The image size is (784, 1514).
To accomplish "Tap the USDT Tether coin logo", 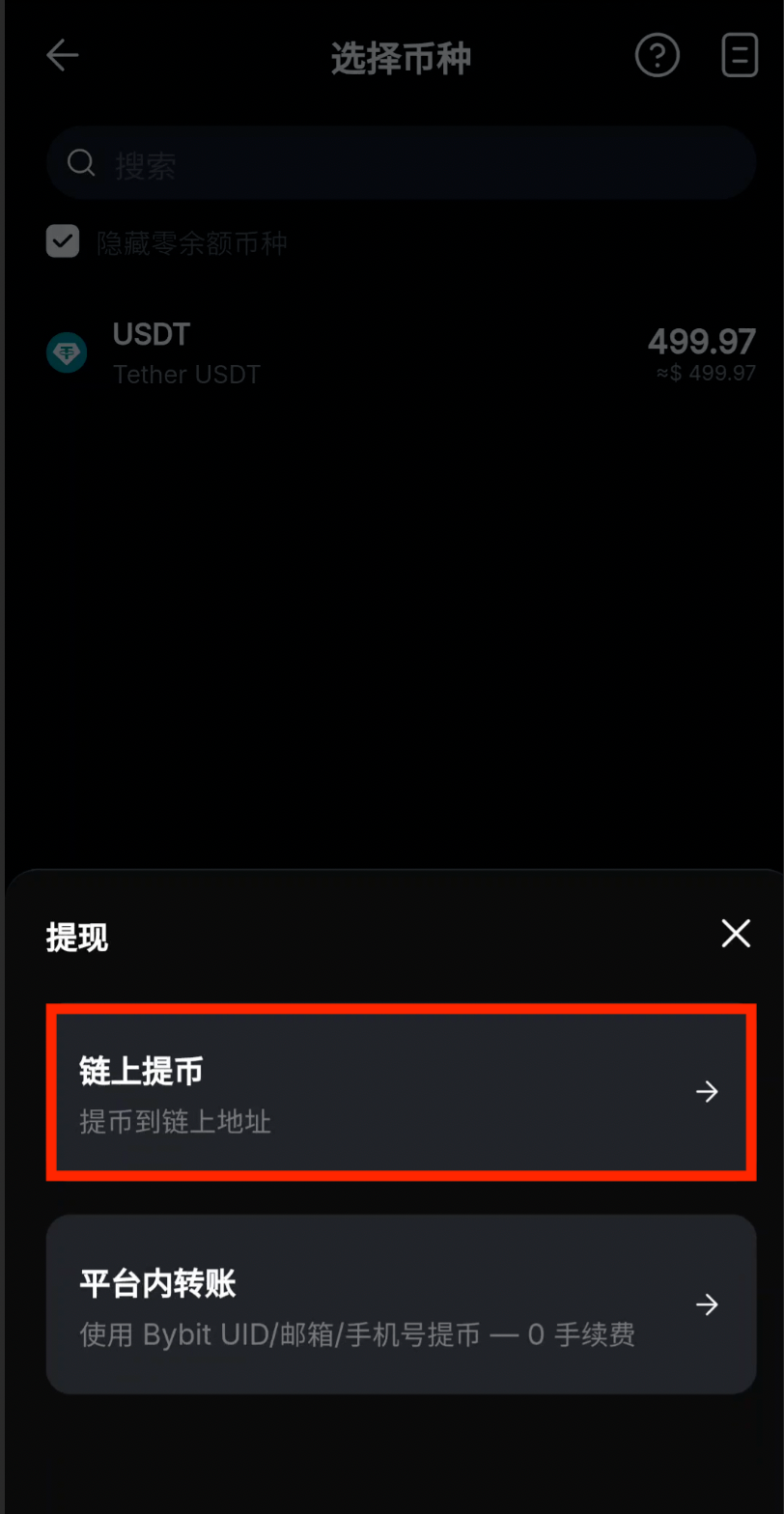I will pos(66,352).
